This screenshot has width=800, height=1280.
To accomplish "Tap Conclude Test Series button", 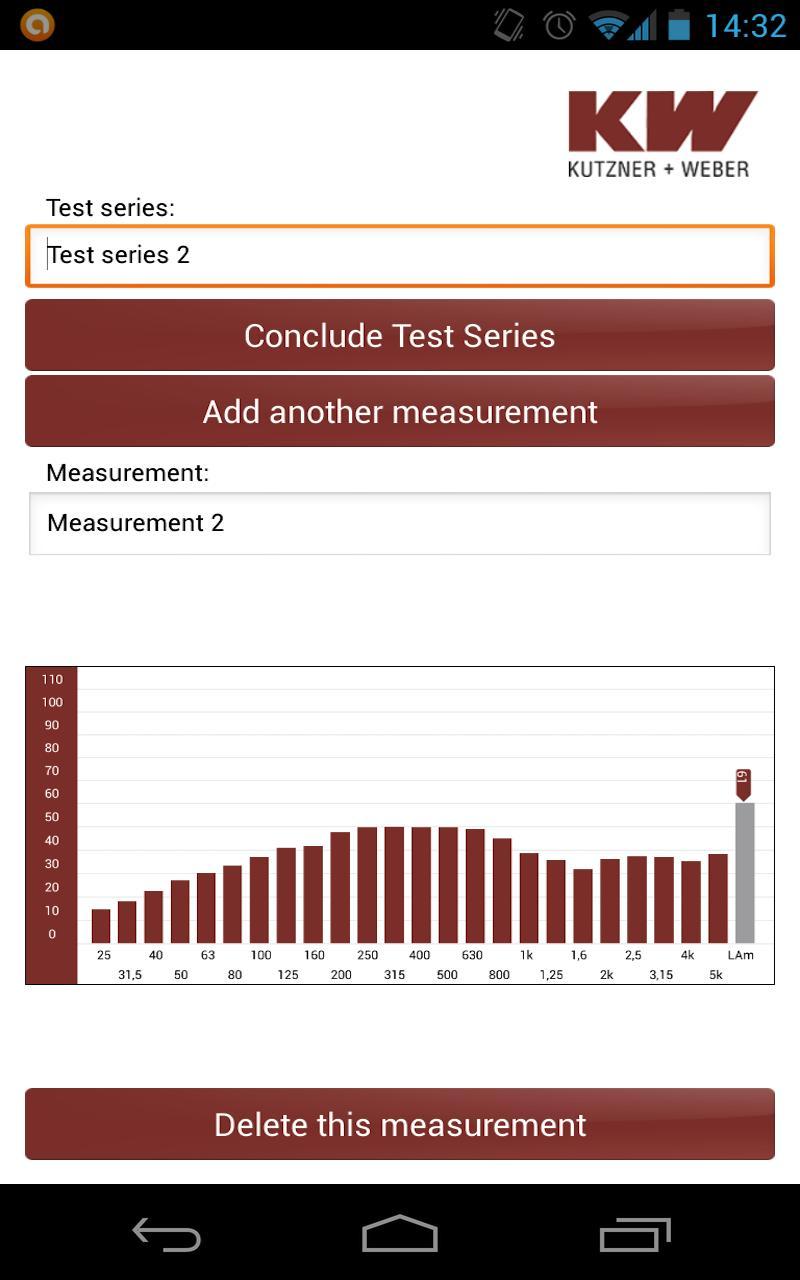I will [400, 336].
